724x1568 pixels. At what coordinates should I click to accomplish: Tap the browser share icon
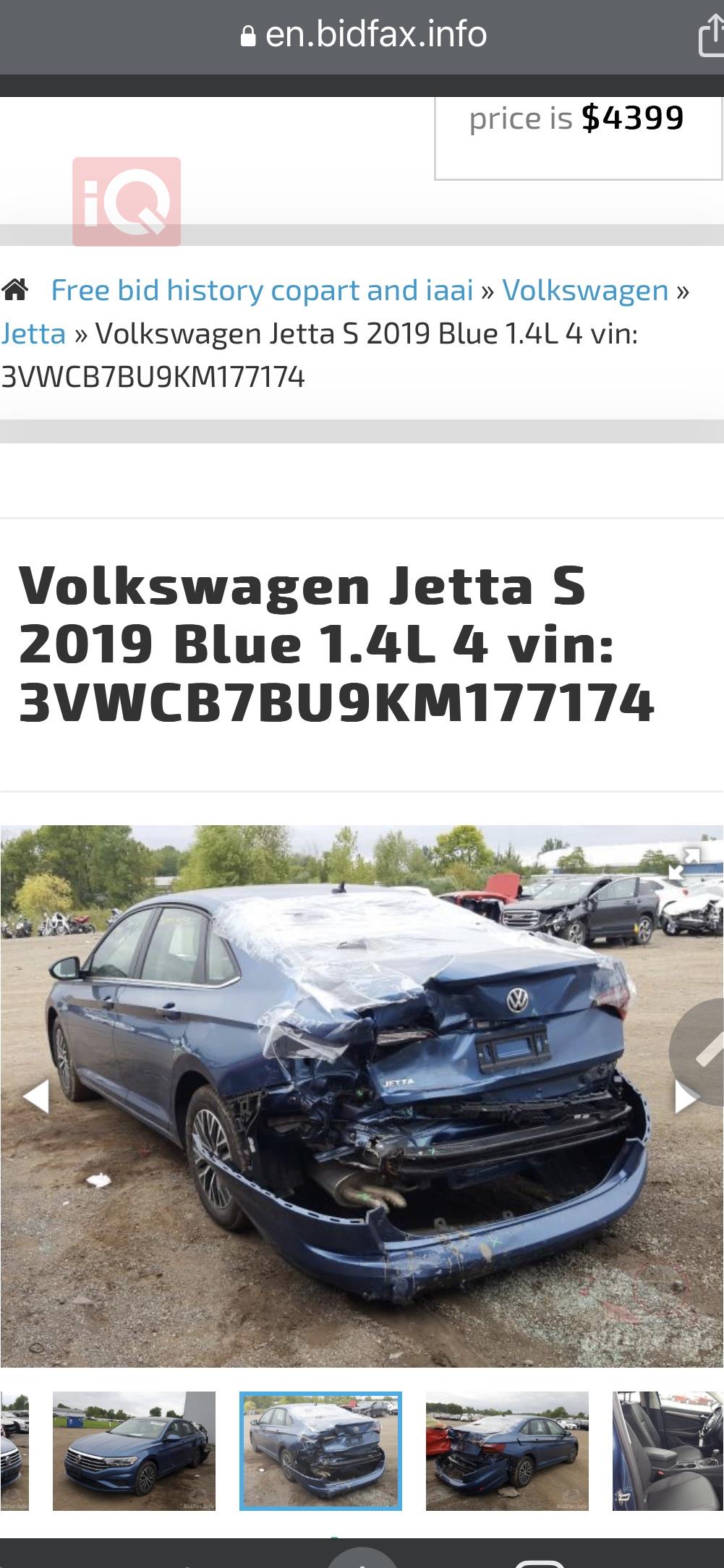pos(711,36)
